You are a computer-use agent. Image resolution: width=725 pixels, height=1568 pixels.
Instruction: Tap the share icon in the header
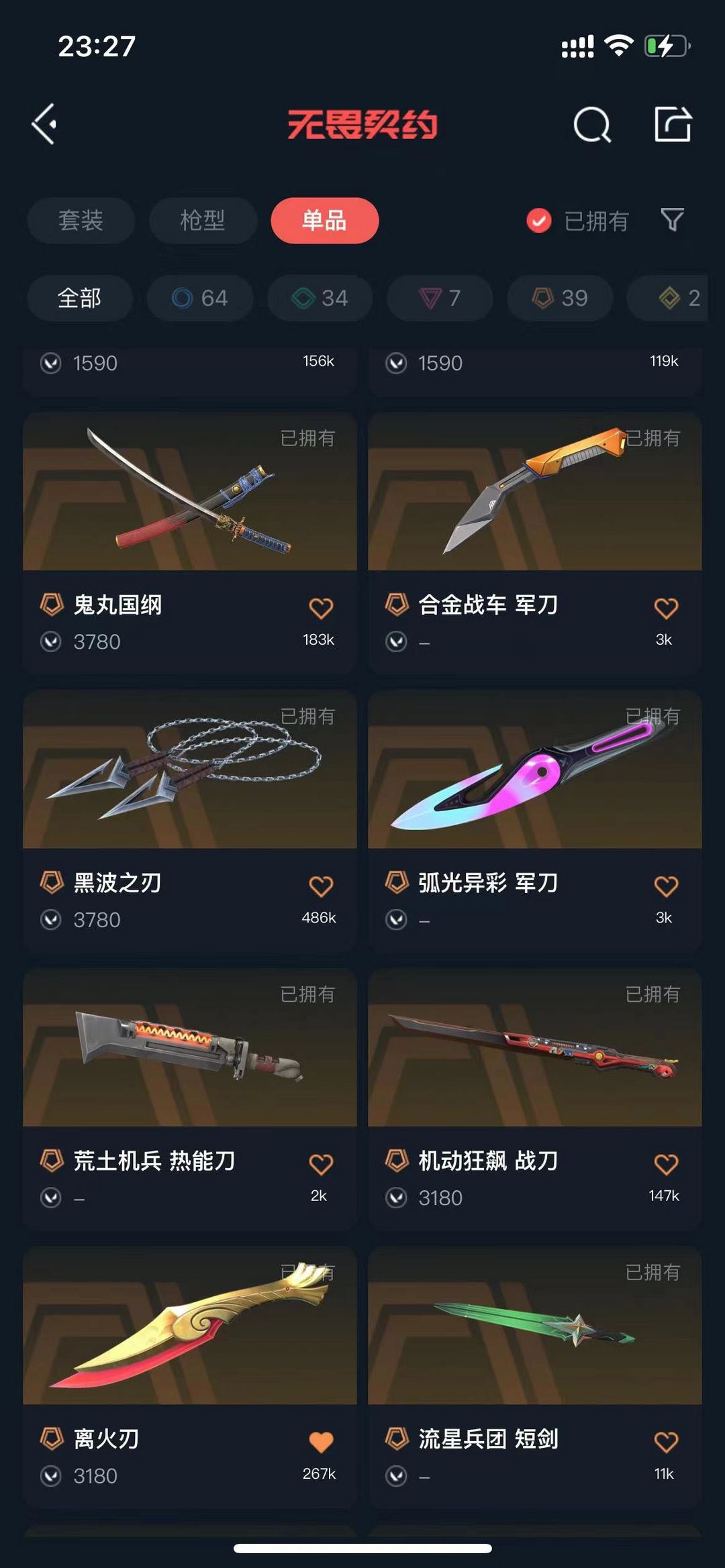[673, 124]
